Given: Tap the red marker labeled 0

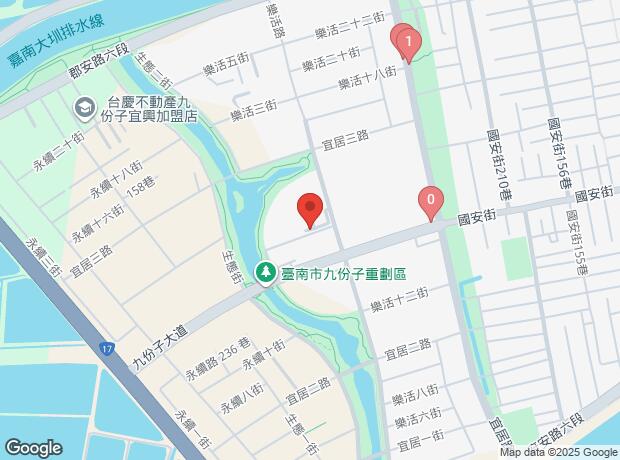Looking at the screenshot, I should (x=430, y=201).
